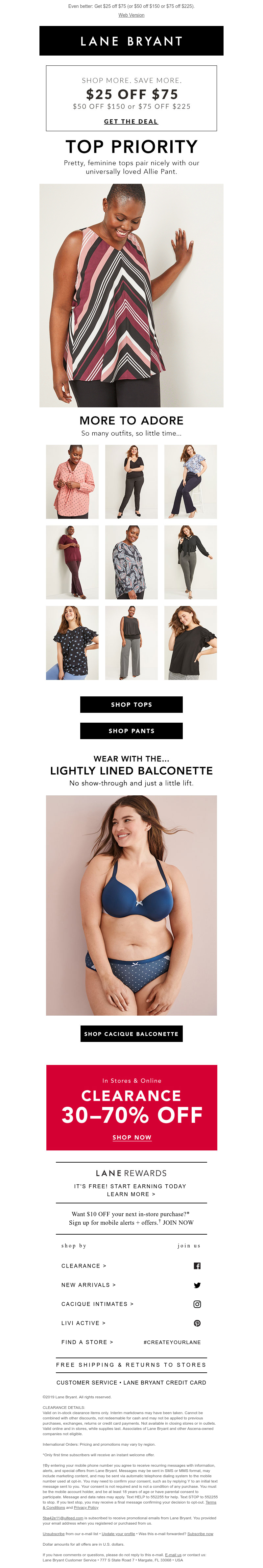Open NEW ARRIVALS link
Screen dimensions: 263x1568
pyautogui.click(x=88, y=1285)
